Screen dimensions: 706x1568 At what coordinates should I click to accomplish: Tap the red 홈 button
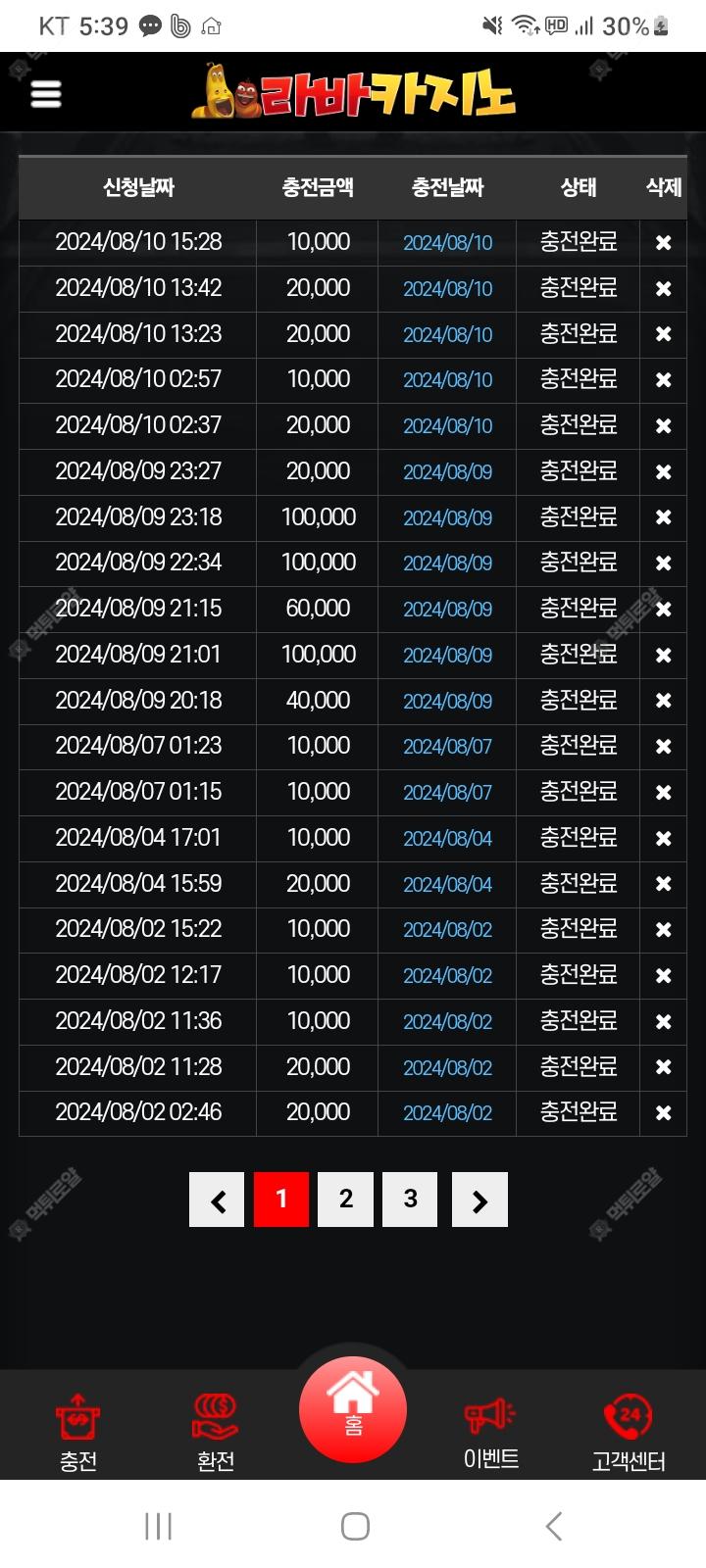[x=353, y=1409]
